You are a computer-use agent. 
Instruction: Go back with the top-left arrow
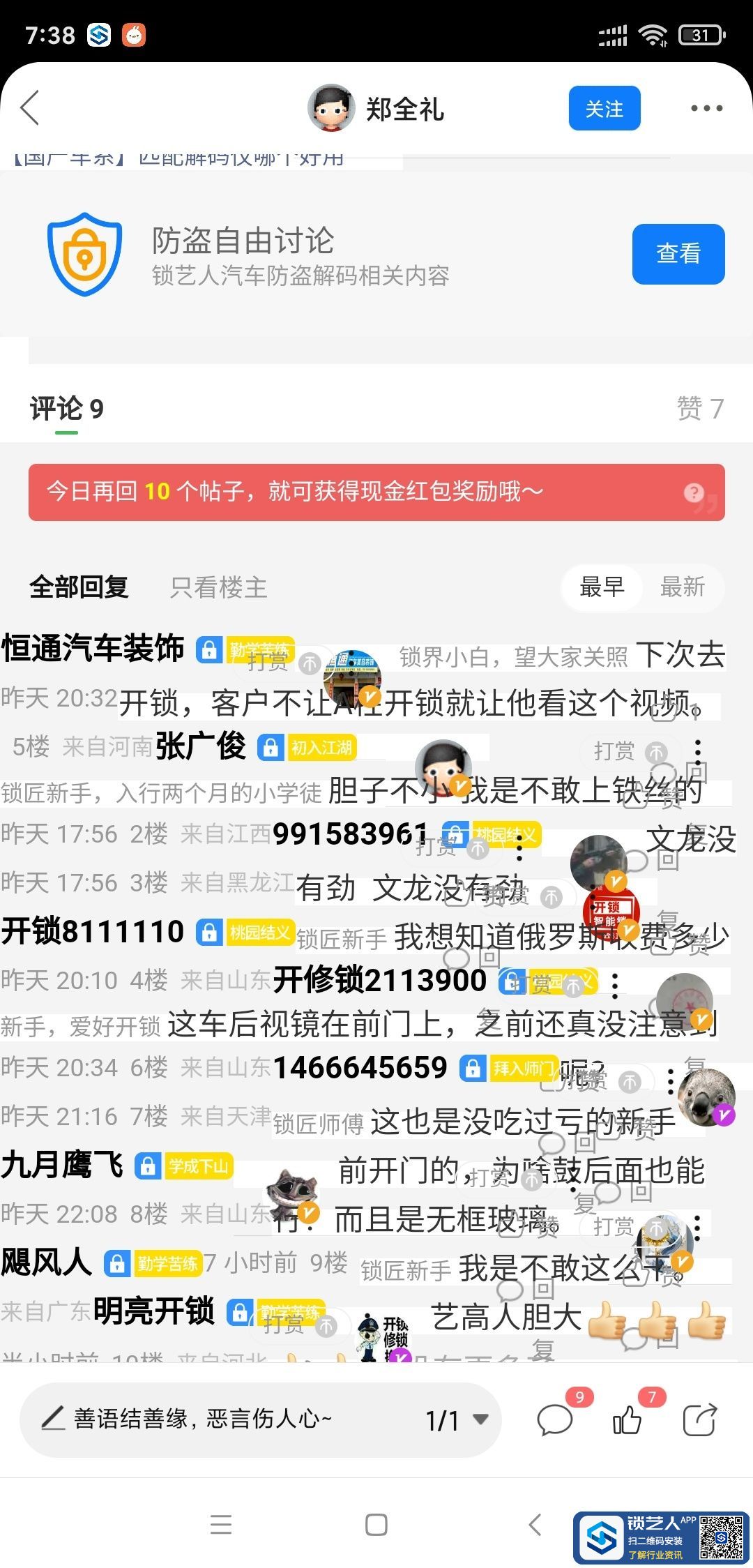[30, 108]
